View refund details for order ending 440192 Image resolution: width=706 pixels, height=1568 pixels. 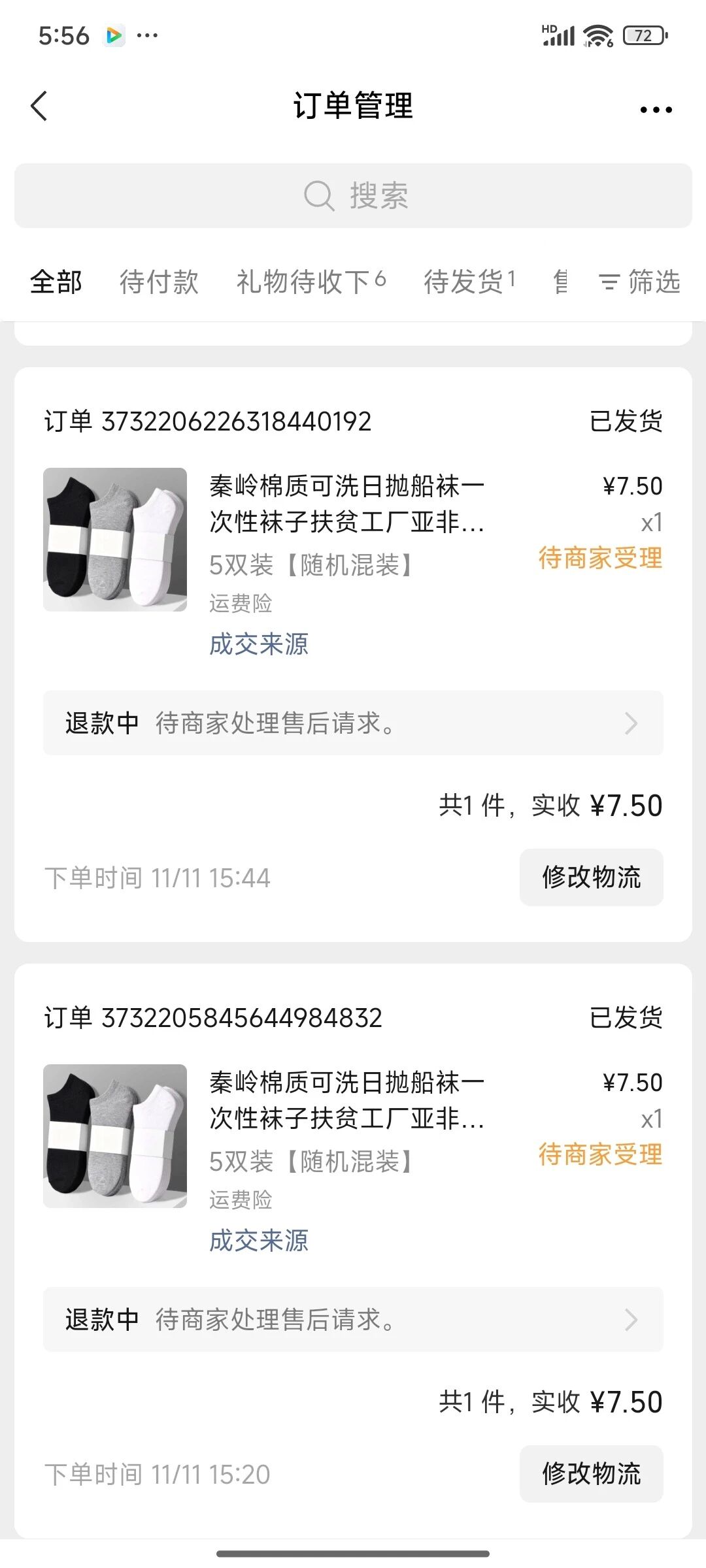click(353, 723)
